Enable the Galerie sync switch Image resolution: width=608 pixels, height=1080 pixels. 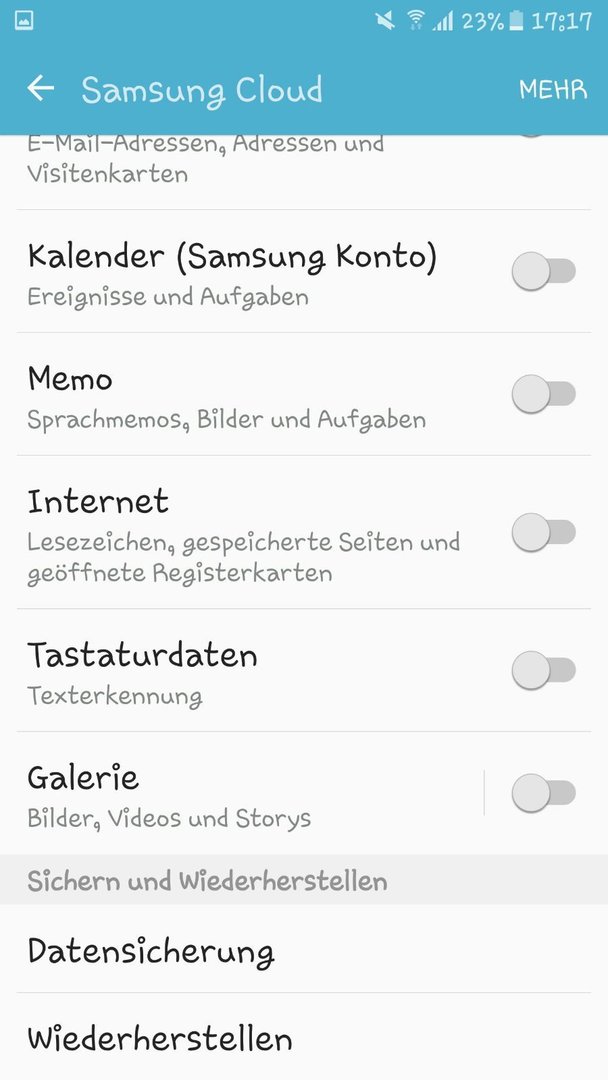(x=543, y=793)
